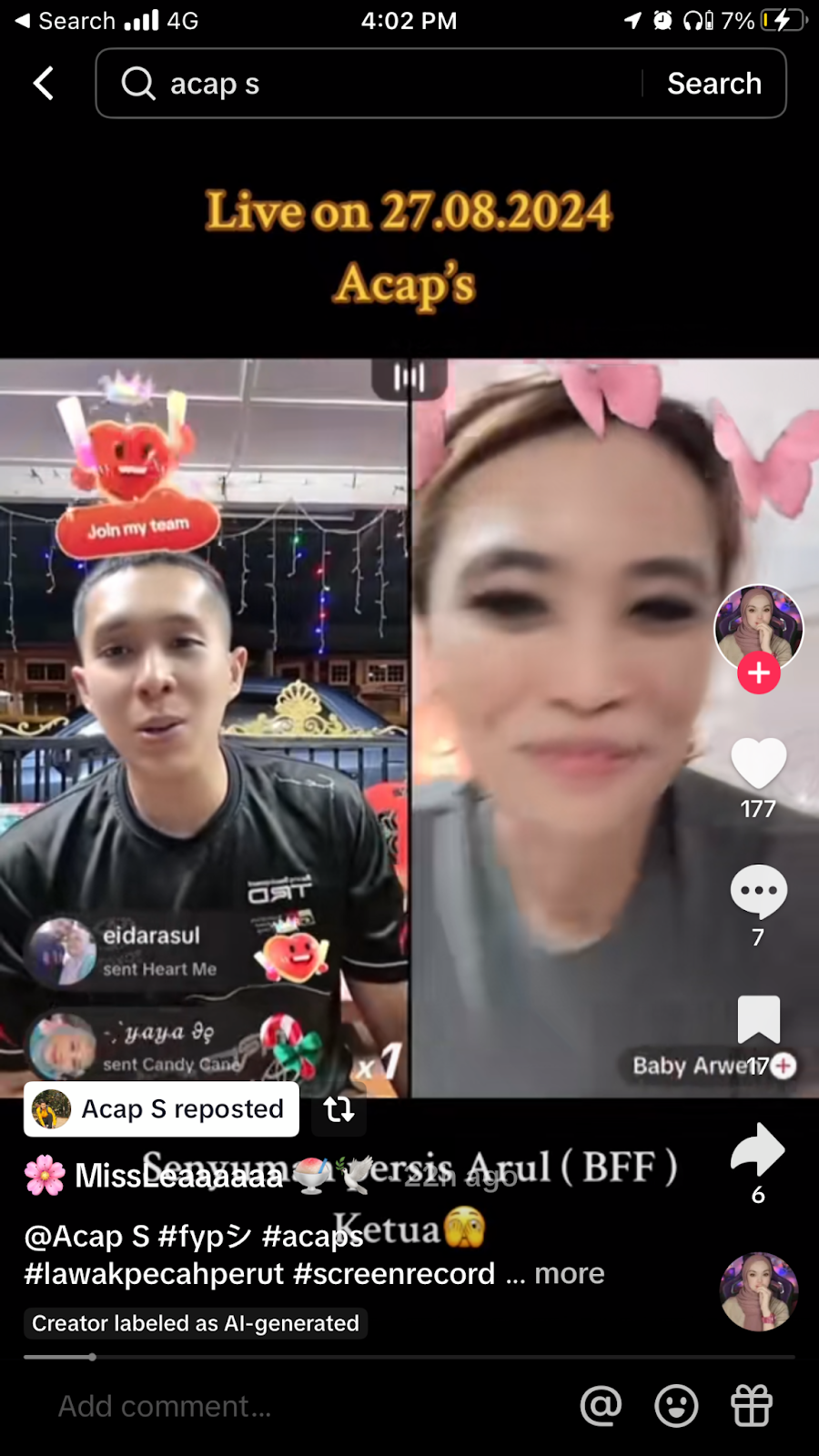
Task: Tap the Search button
Action: (713, 84)
